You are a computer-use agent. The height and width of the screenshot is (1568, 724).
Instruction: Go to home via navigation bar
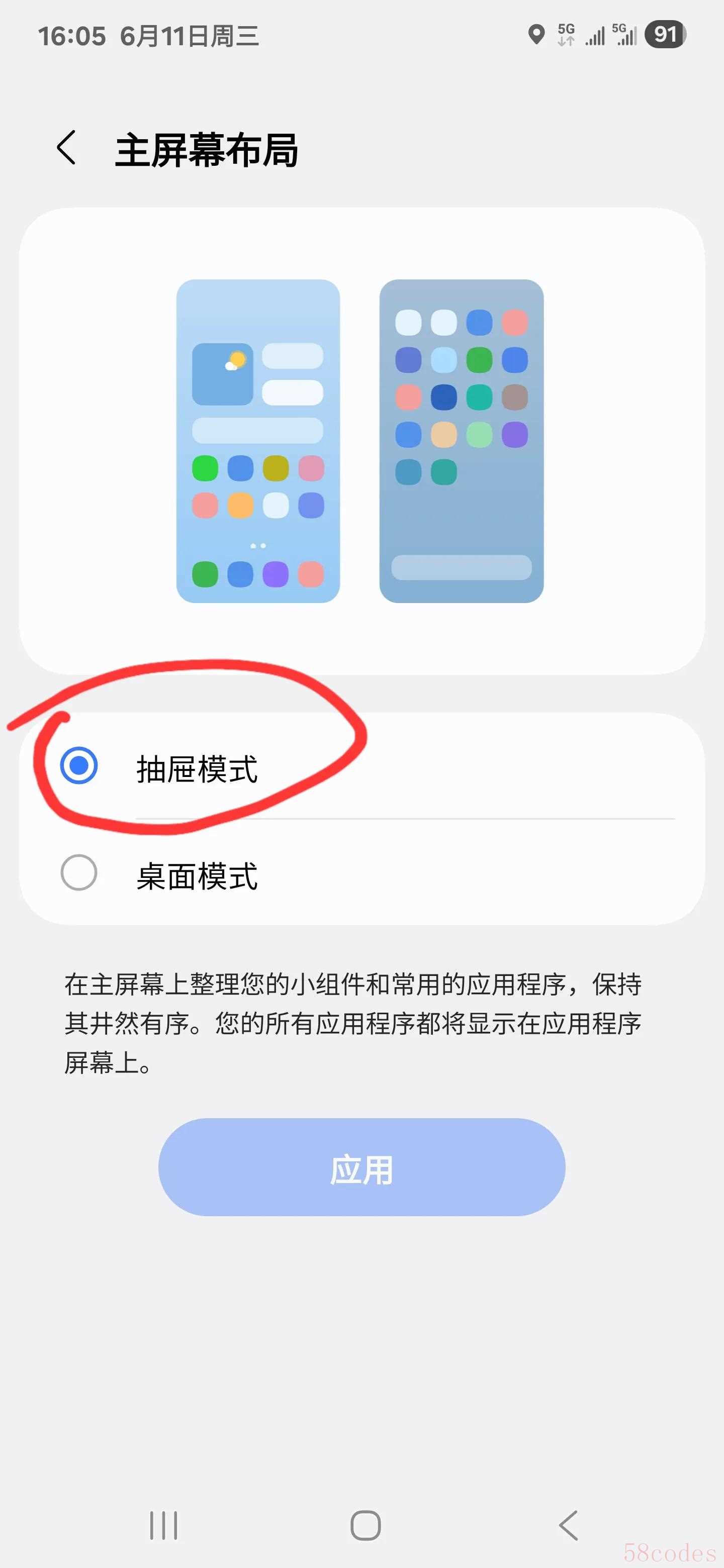point(366,1525)
